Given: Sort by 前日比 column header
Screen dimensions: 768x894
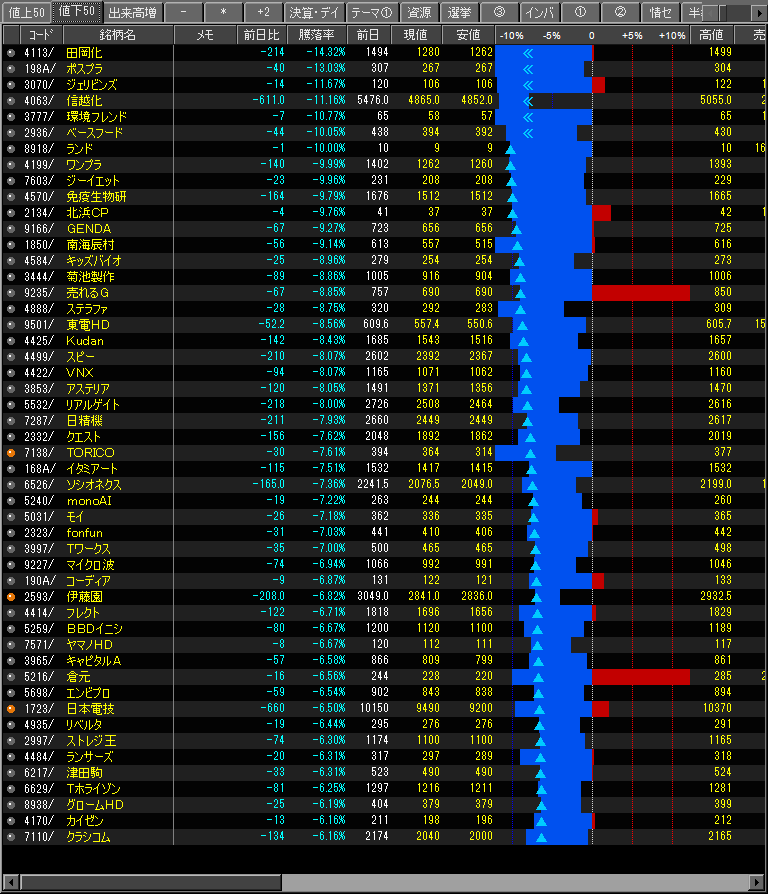Looking at the screenshot, I should (263, 34).
